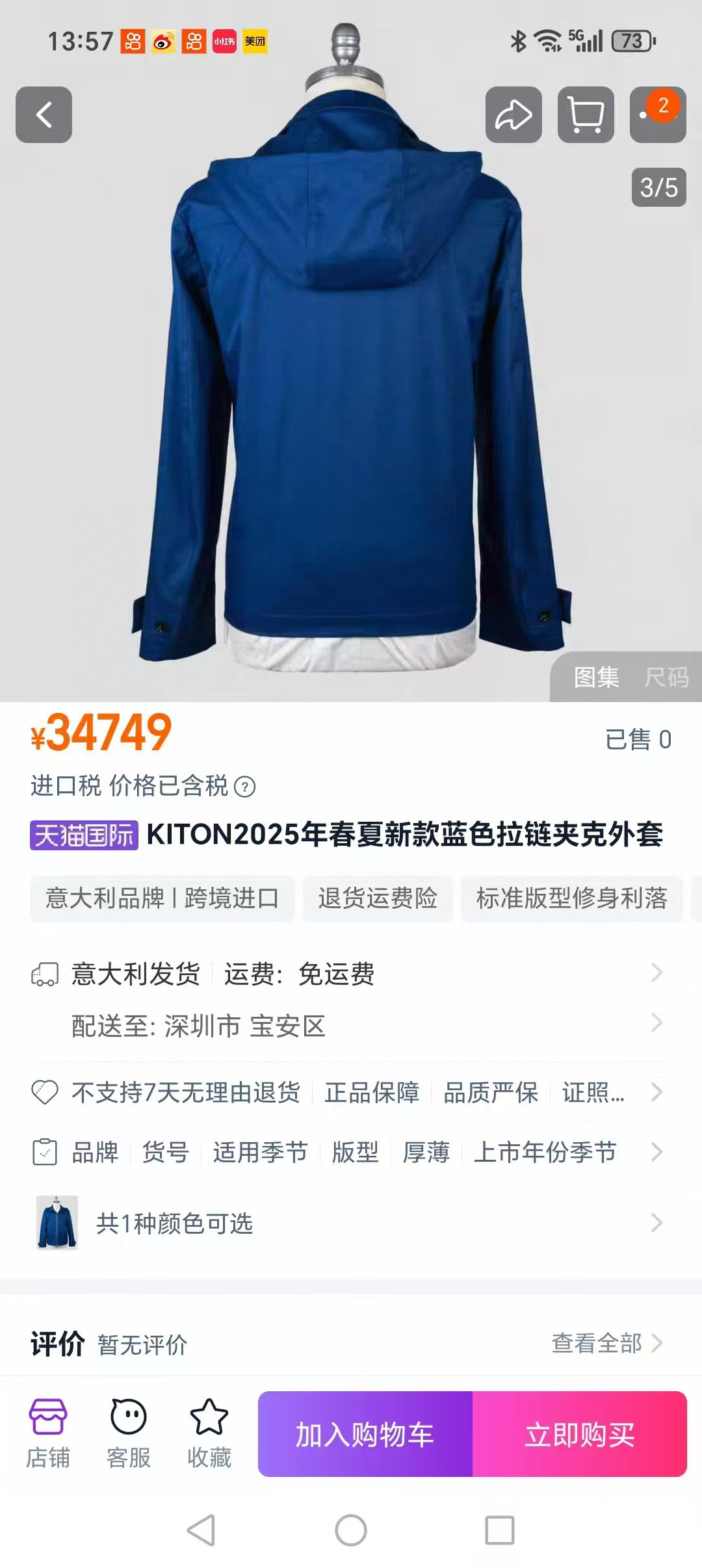Image resolution: width=702 pixels, height=1568 pixels.
Task: Contact 客服 customer service
Action: pyautogui.click(x=128, y=1433)
